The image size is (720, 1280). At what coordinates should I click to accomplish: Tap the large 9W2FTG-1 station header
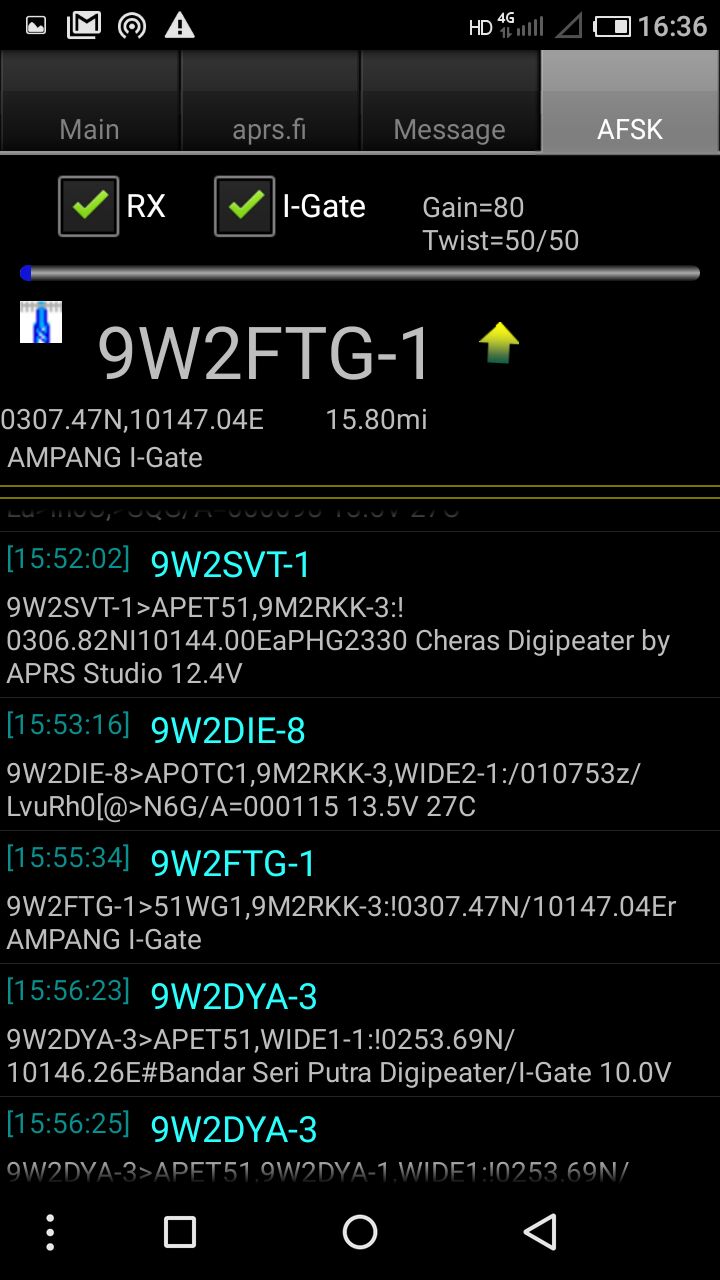tap(265, 354)
